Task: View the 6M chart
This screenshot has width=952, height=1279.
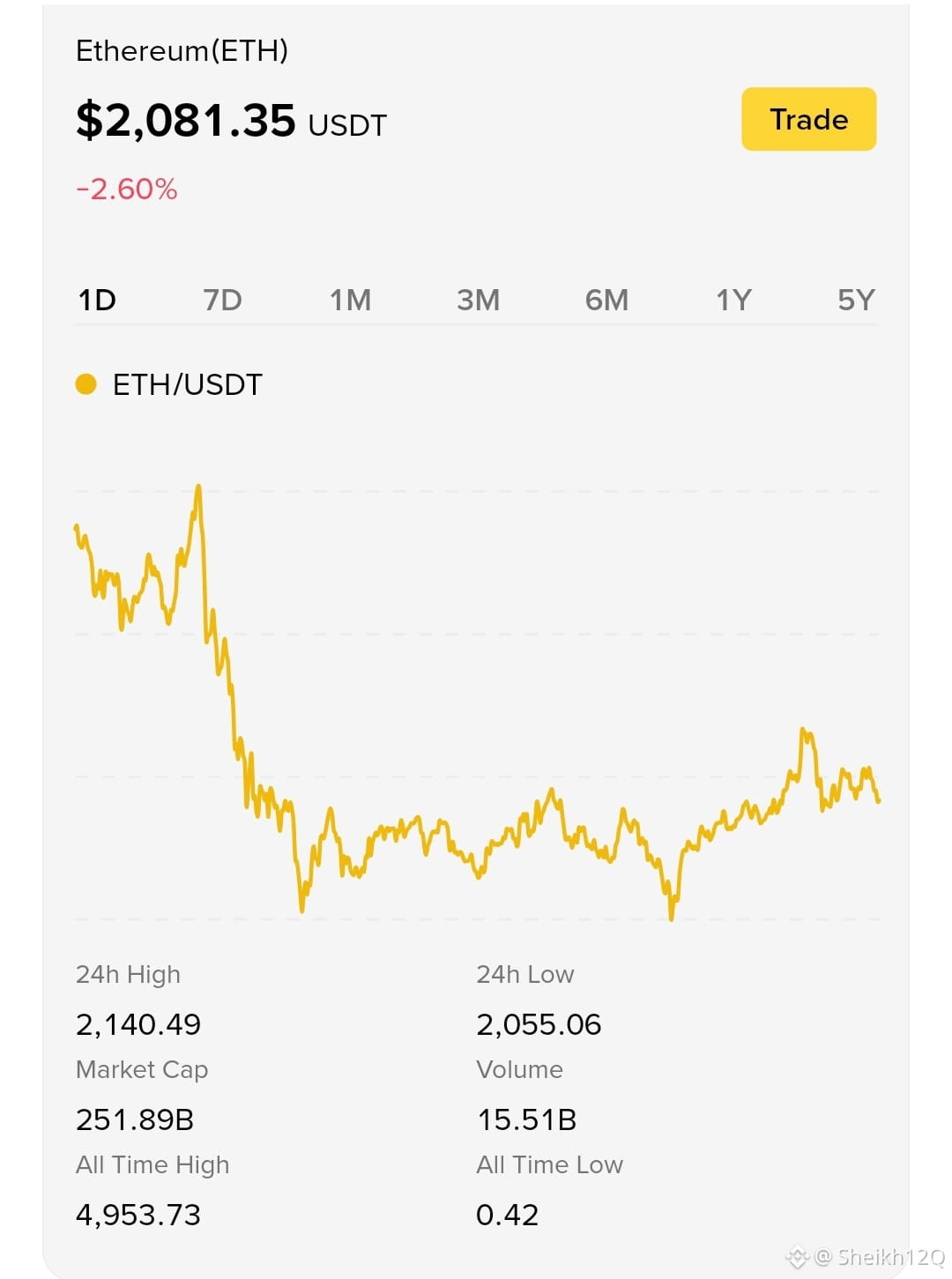Action: tap(606, 301)
